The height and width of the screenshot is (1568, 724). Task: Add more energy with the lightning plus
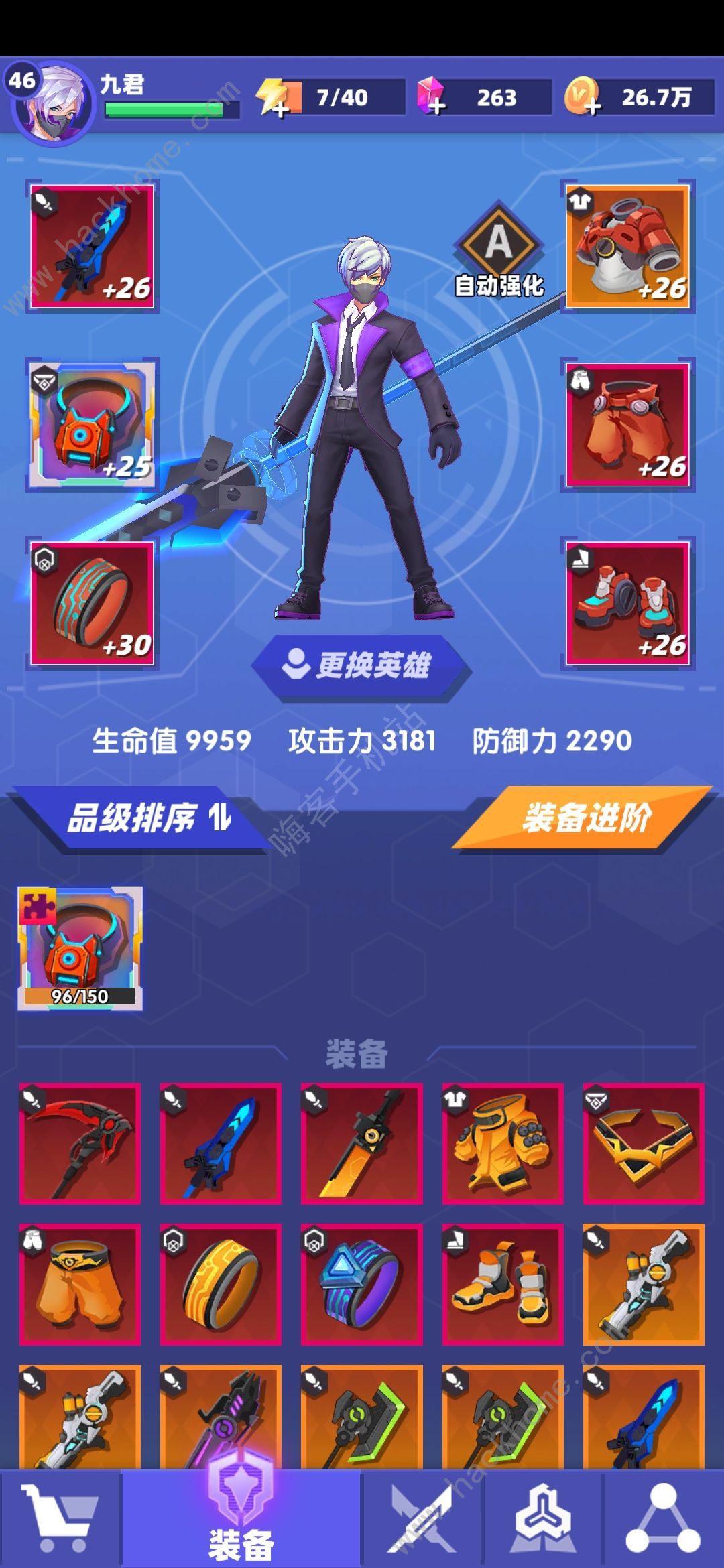(278, 99)
